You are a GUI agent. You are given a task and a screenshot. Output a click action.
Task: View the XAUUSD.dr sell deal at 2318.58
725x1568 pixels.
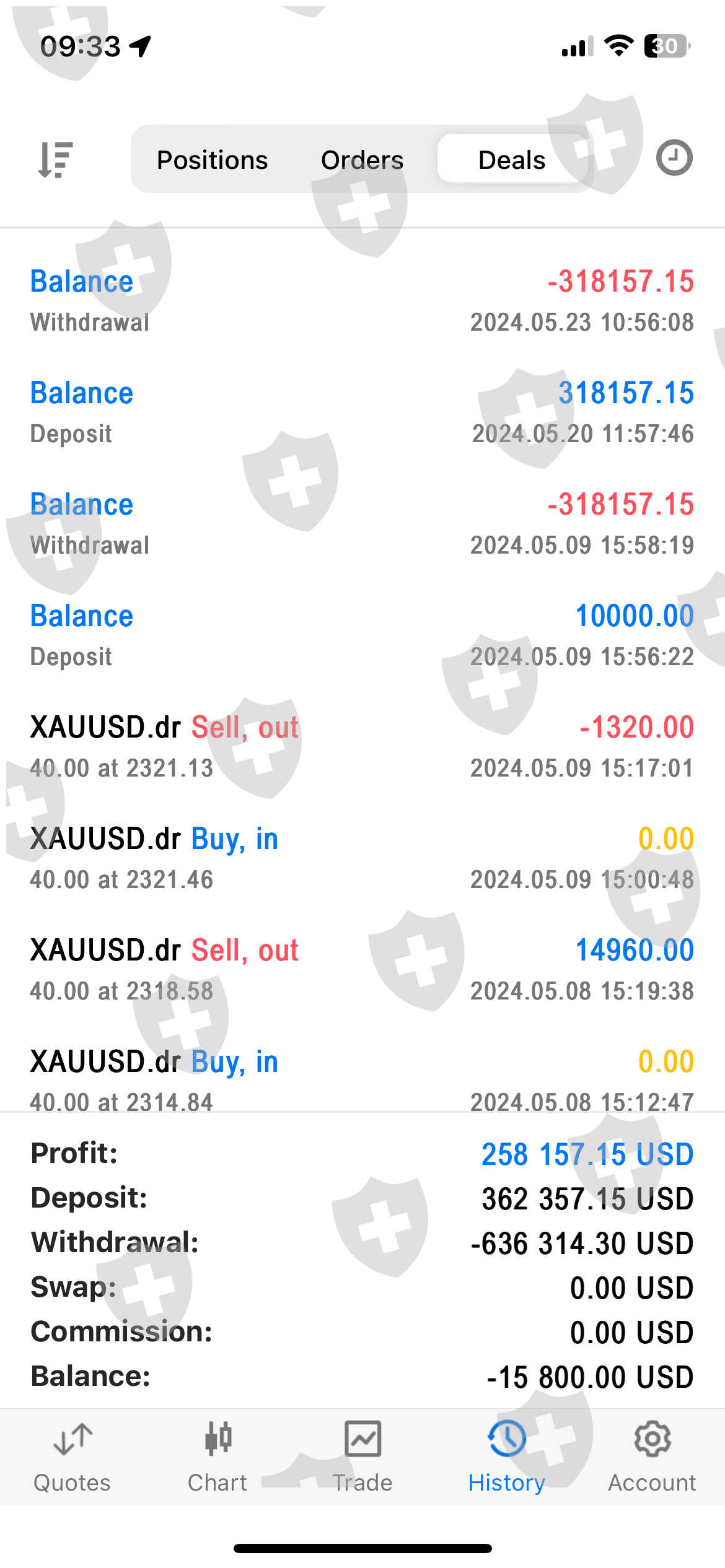click(362, 970)
